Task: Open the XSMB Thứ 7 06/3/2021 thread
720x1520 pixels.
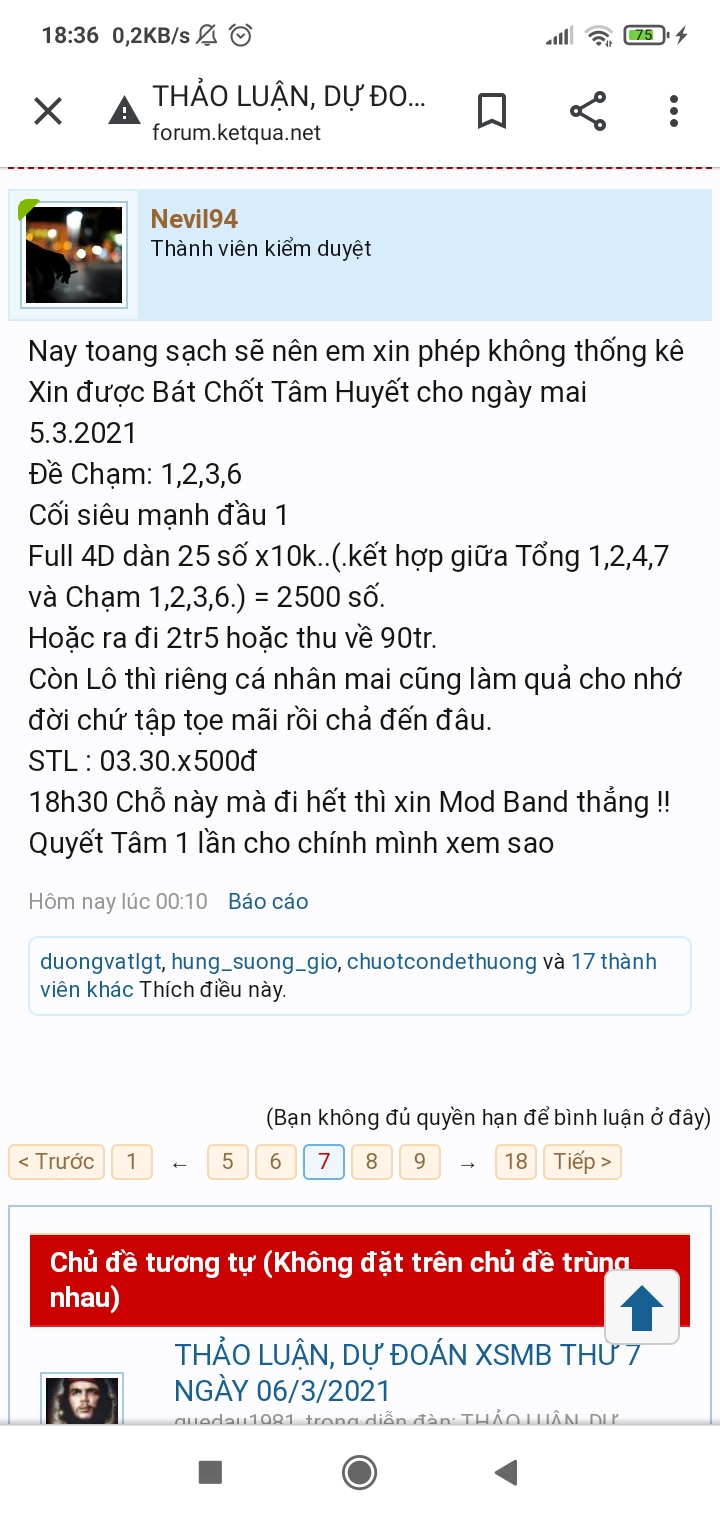Action: click(407, 1372)
